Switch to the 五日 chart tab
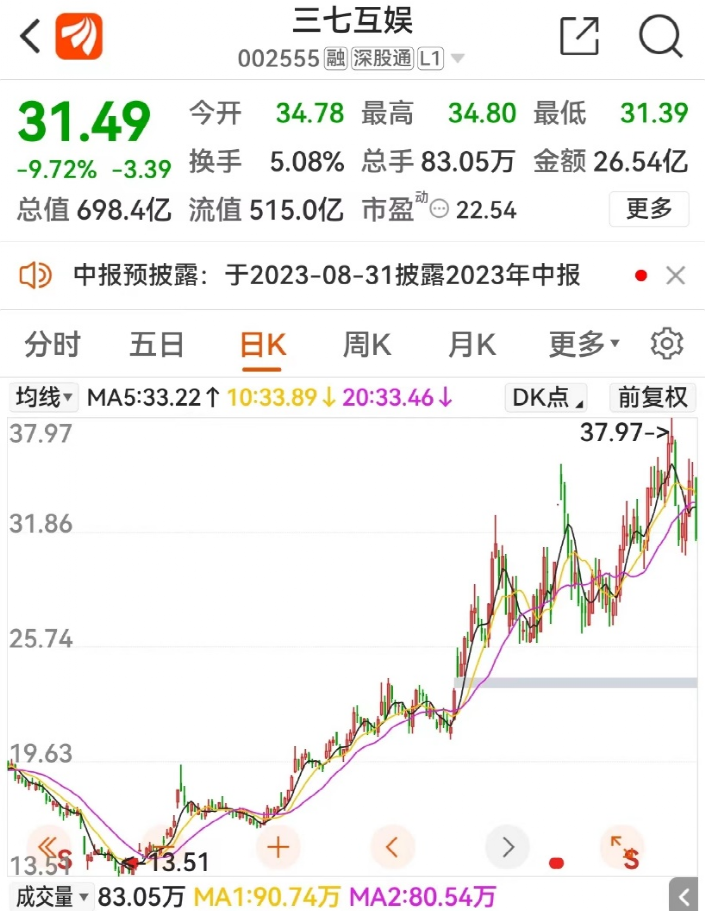This screenshot has width=705, height=911. click(156, 345)
